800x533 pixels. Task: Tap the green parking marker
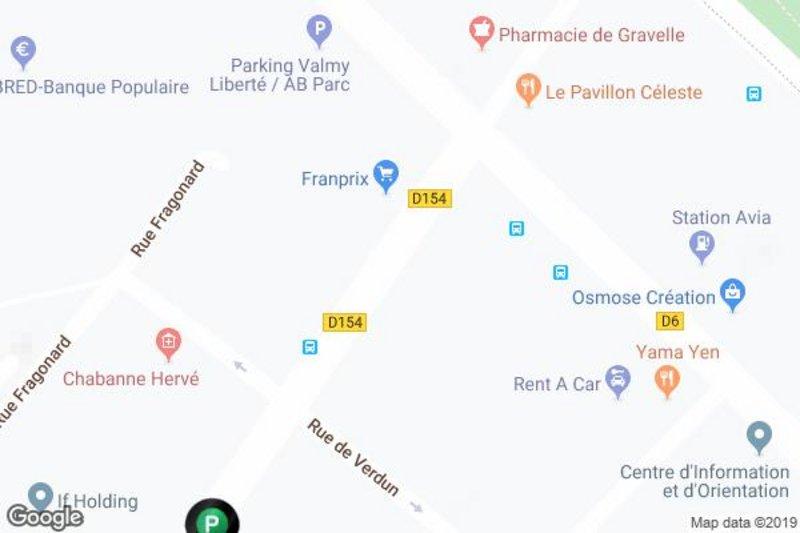[212, 520]
